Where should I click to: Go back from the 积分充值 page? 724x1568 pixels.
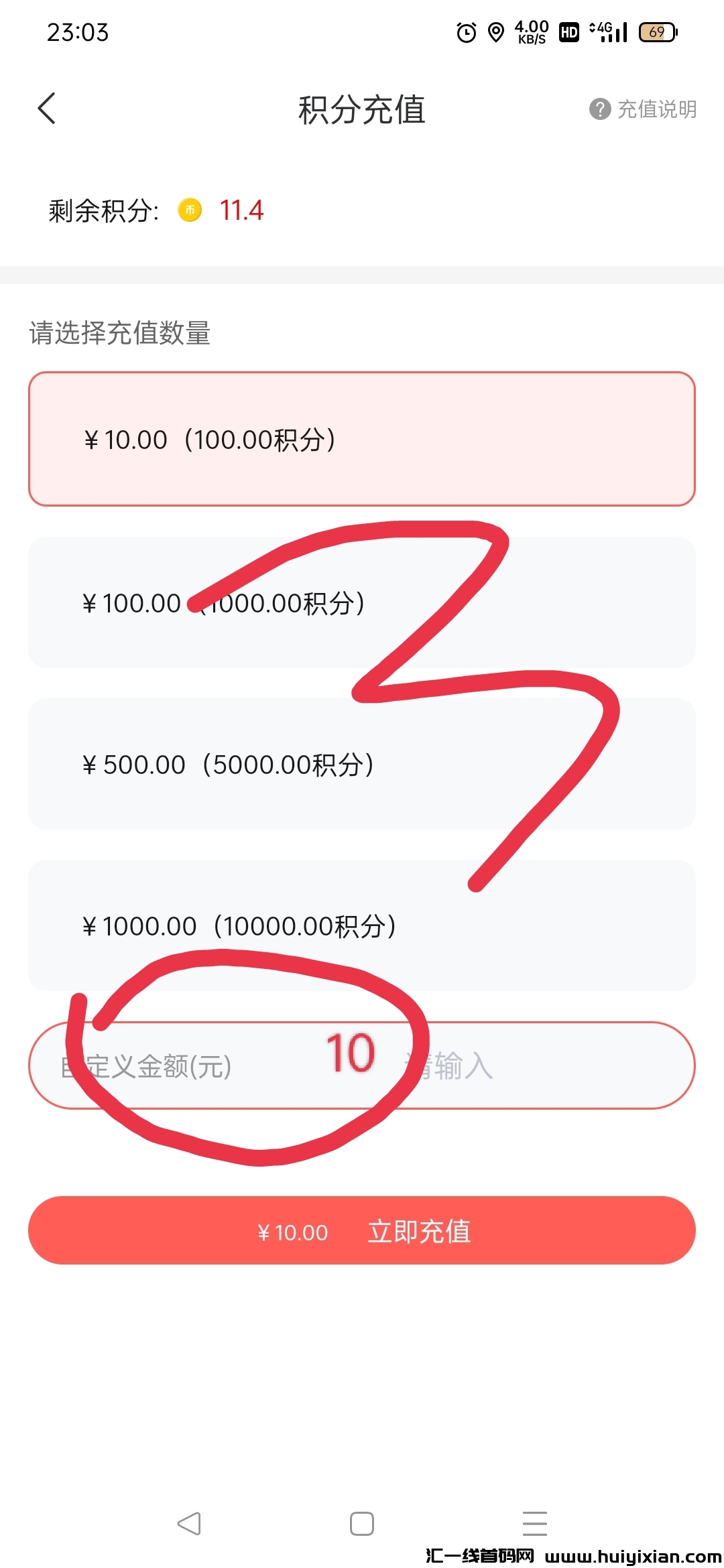46,109
